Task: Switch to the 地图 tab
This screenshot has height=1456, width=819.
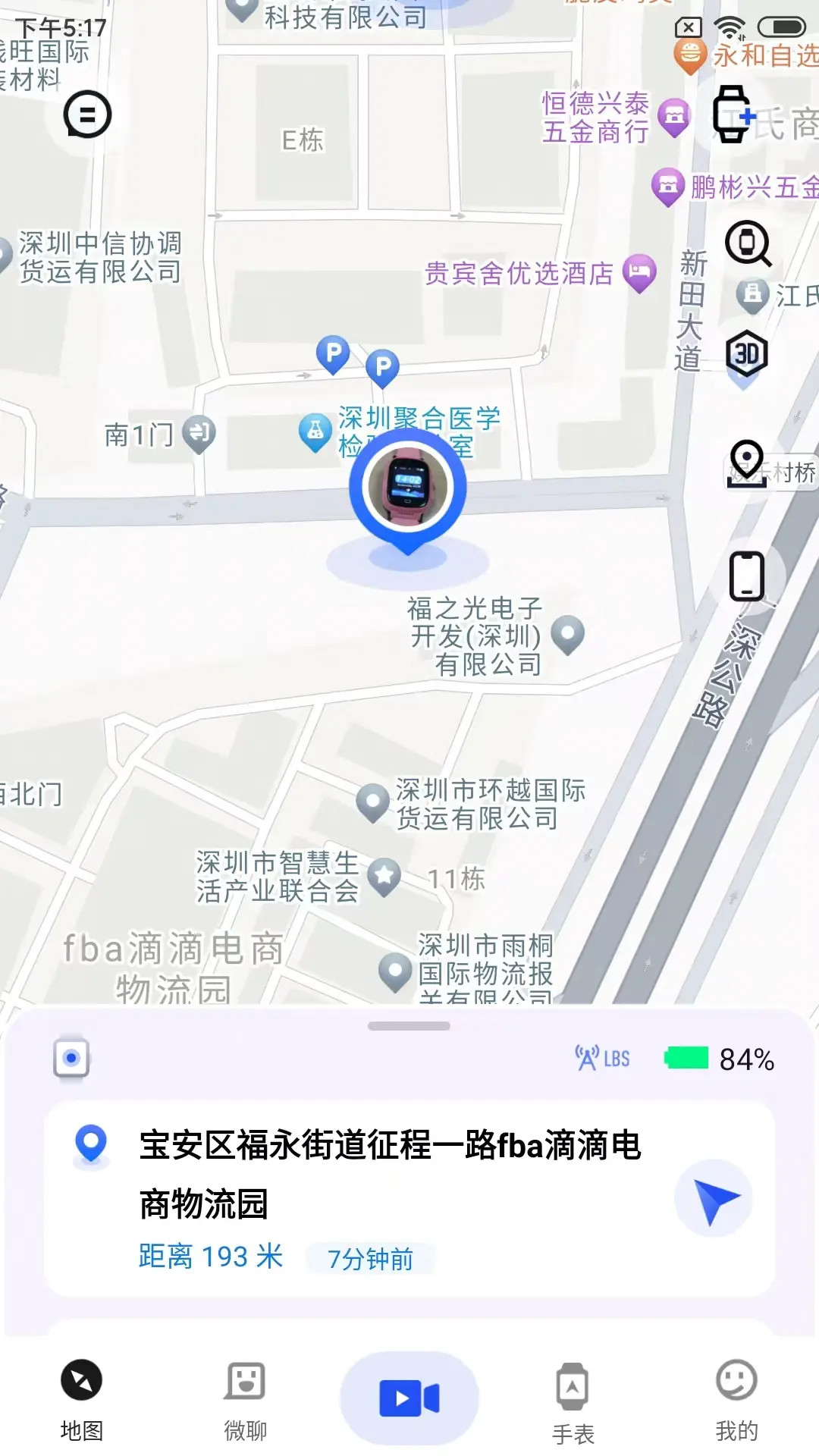Action: point(82,1398)
